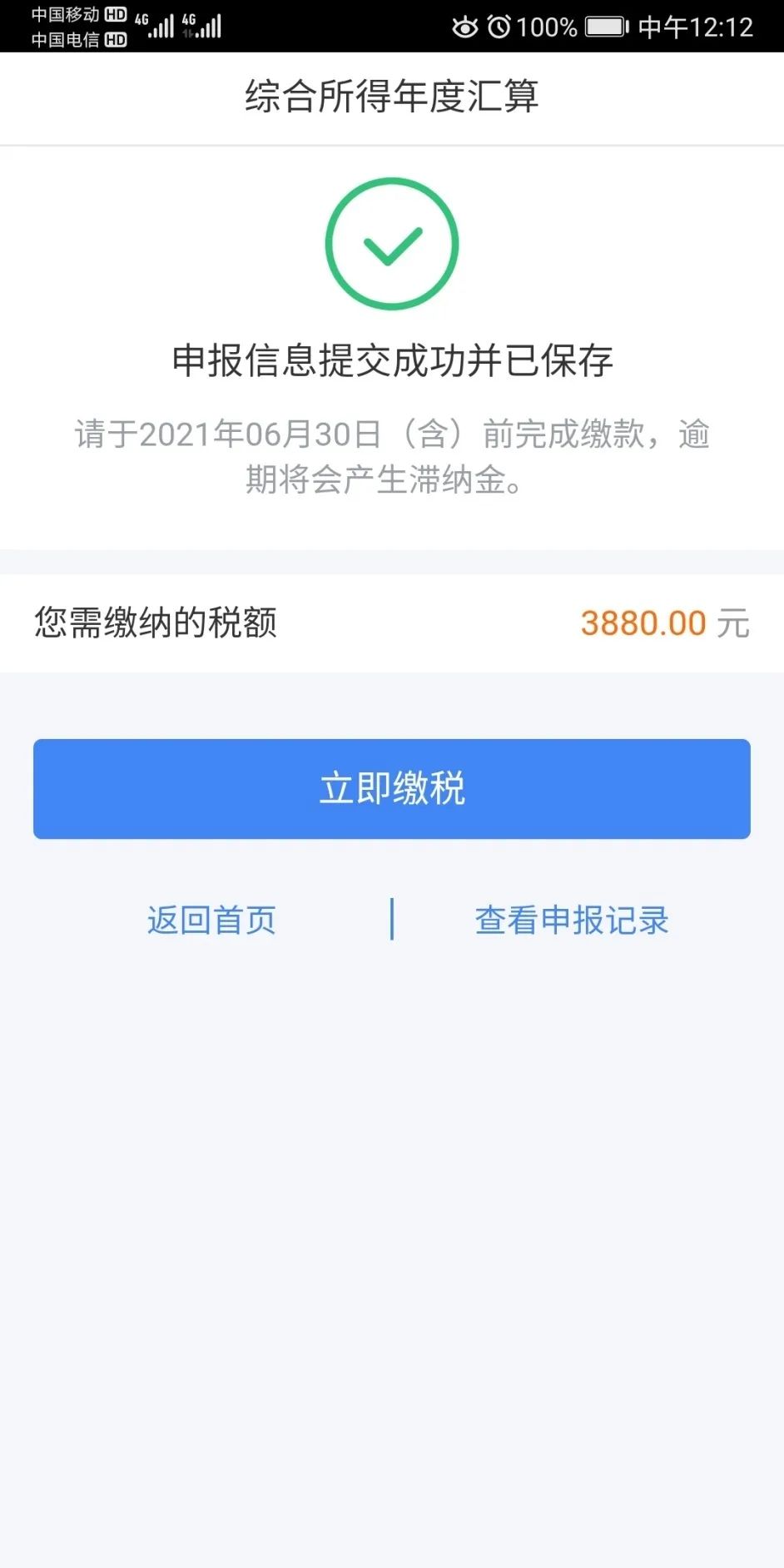Tap the 立即缴税 button
Viewport: 784px width, 1568px height.
[392, 788]
